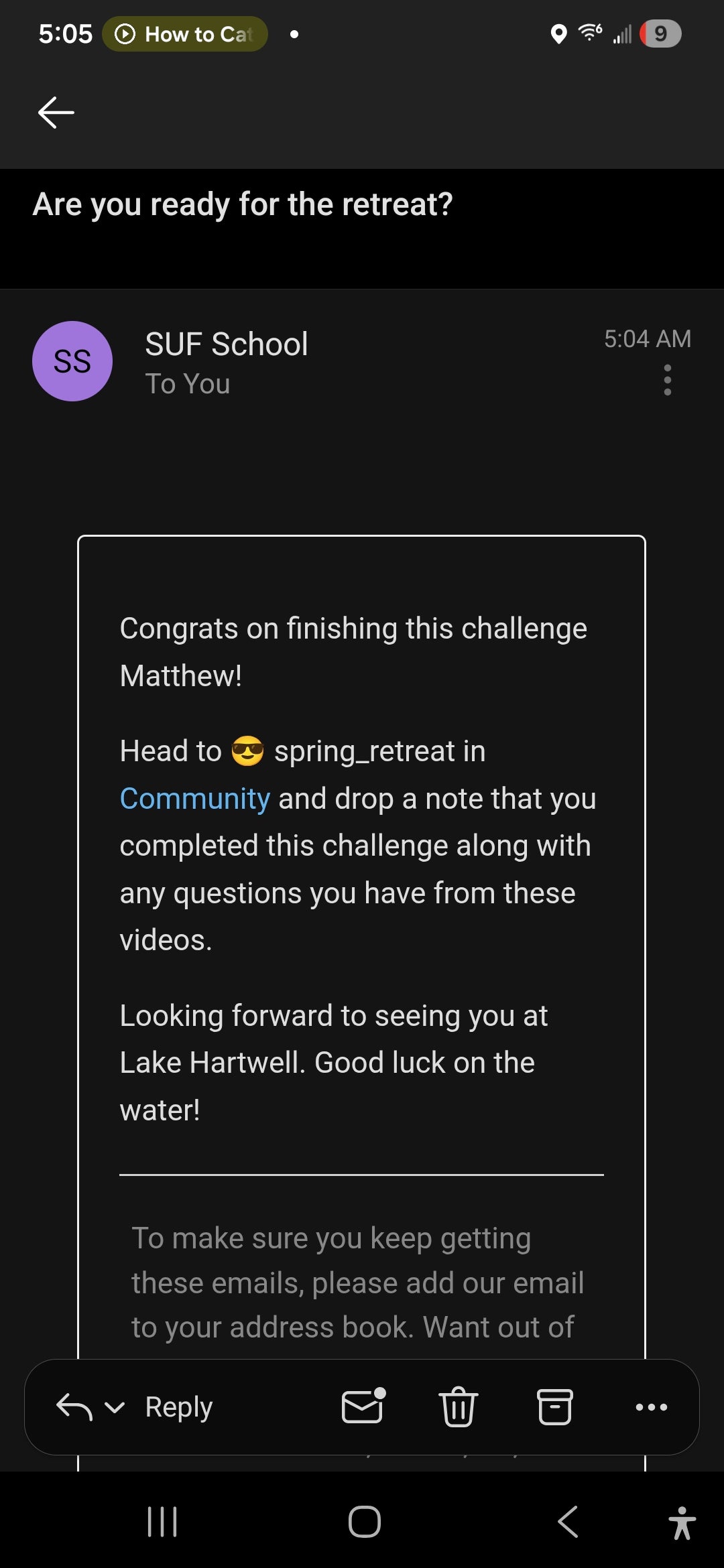724x1568 pixels.
Task: Tap the system home button
Action: [364, 1521]
